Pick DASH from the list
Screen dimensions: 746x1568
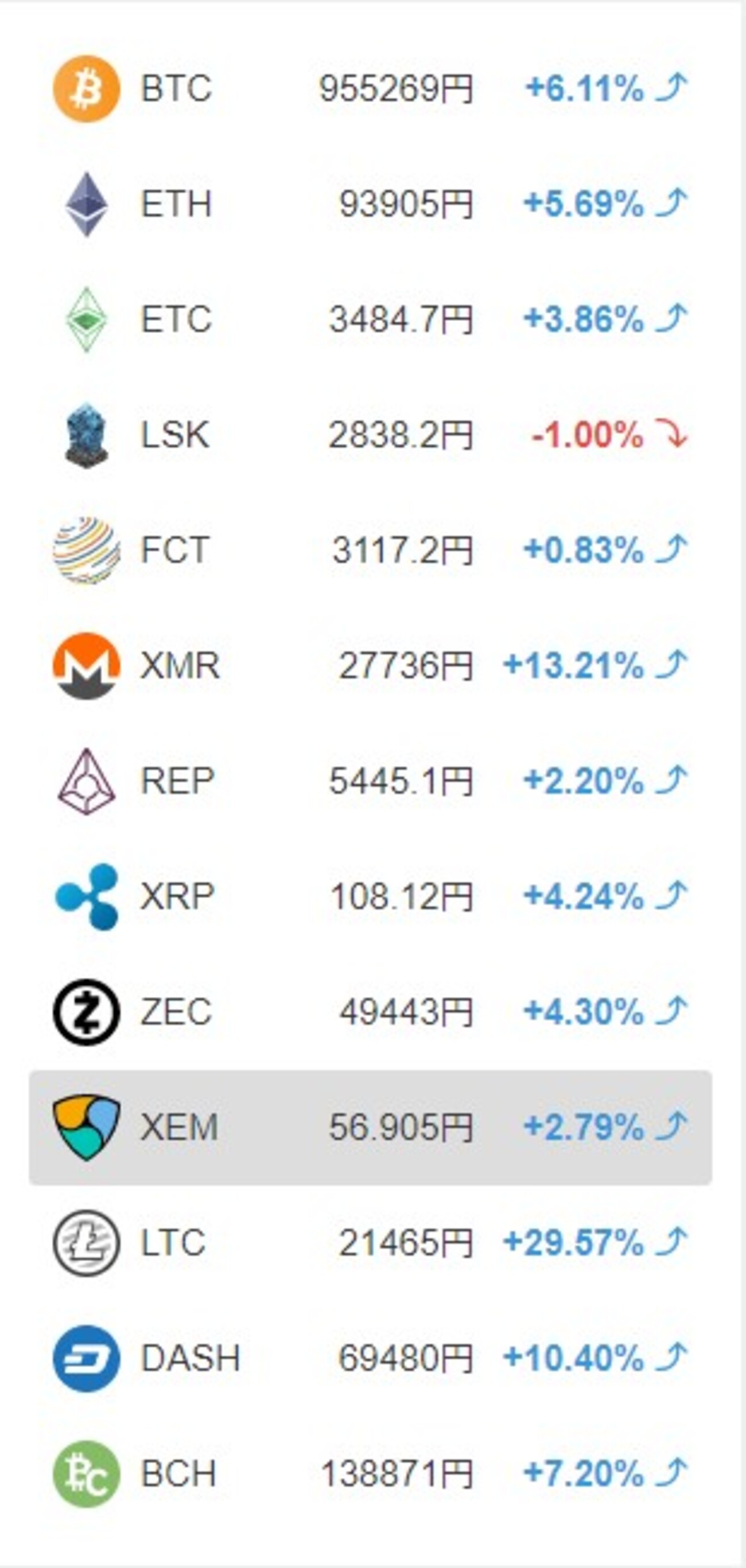pos(370,1358)
